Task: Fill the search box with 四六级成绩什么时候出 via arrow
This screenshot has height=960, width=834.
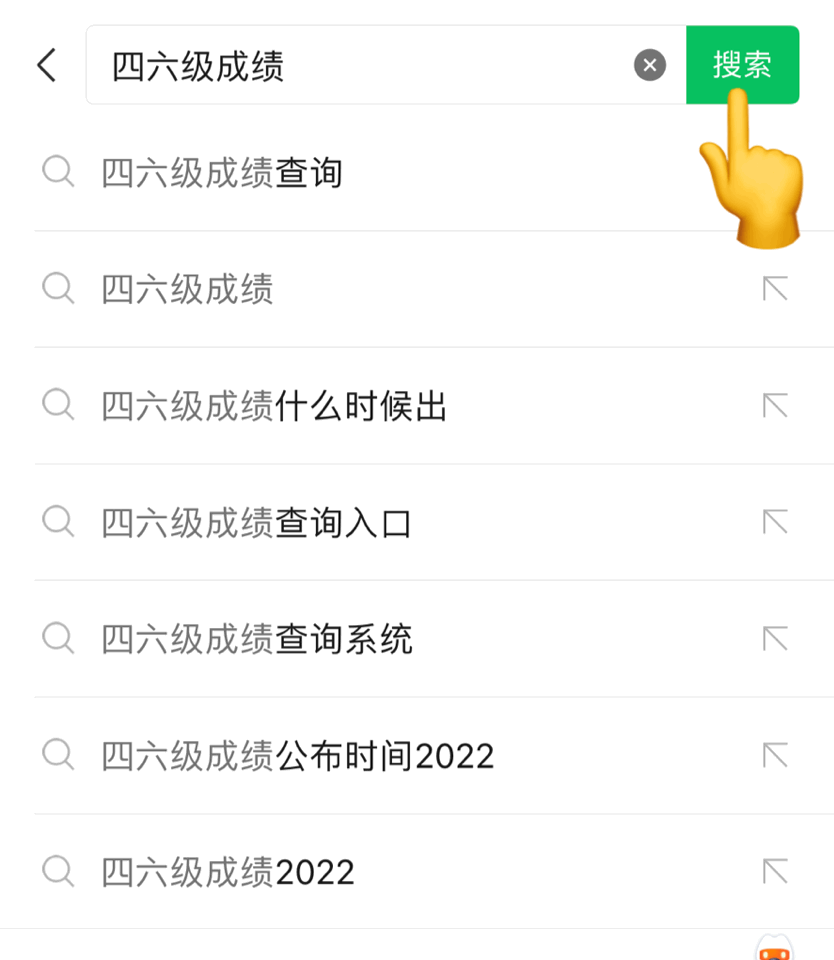Action: tap(775, 406)
